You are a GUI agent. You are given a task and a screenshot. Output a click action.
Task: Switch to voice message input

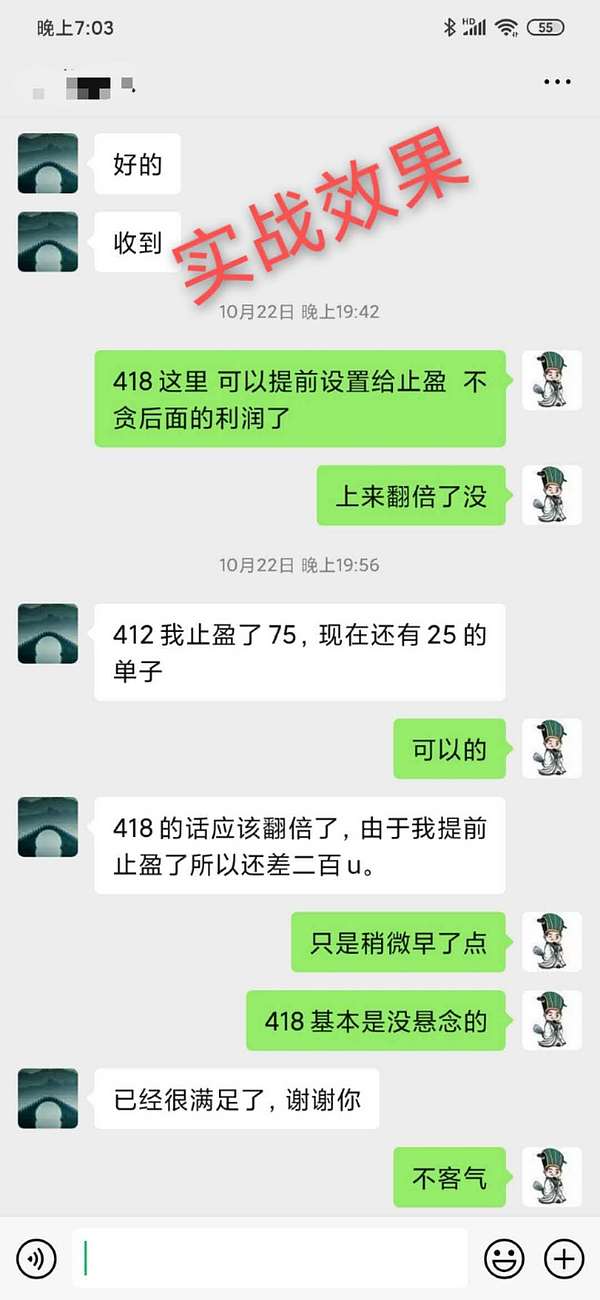[37, 1258]
